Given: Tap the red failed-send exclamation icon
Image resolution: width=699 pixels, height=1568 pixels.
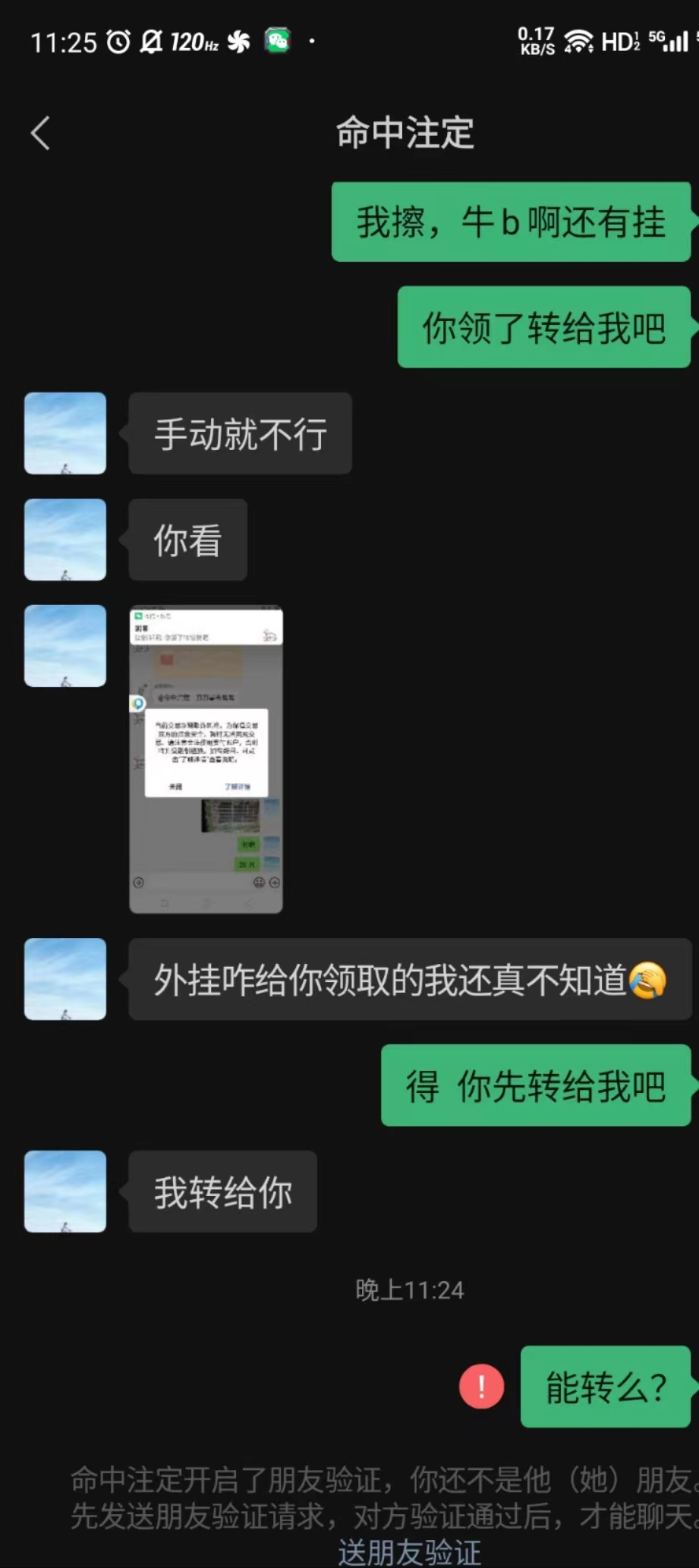Looking at the screenshot, I should coord(481,1386).
